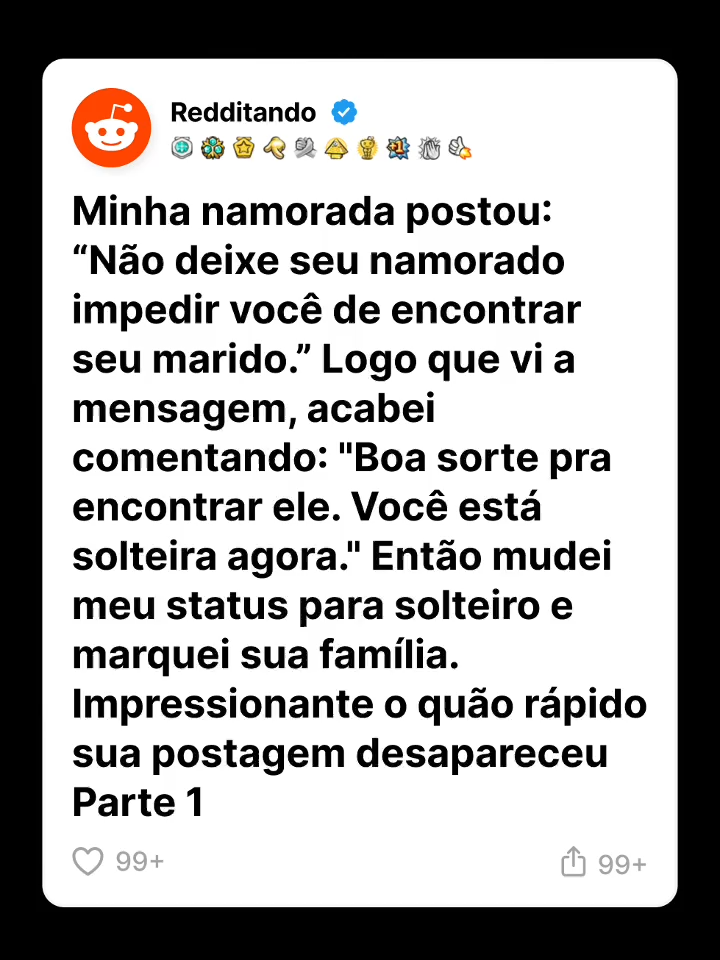Click the blue verified badge next to Redditando
The width and height of the screenshot is (720, 960).
(x=343, y=113)
